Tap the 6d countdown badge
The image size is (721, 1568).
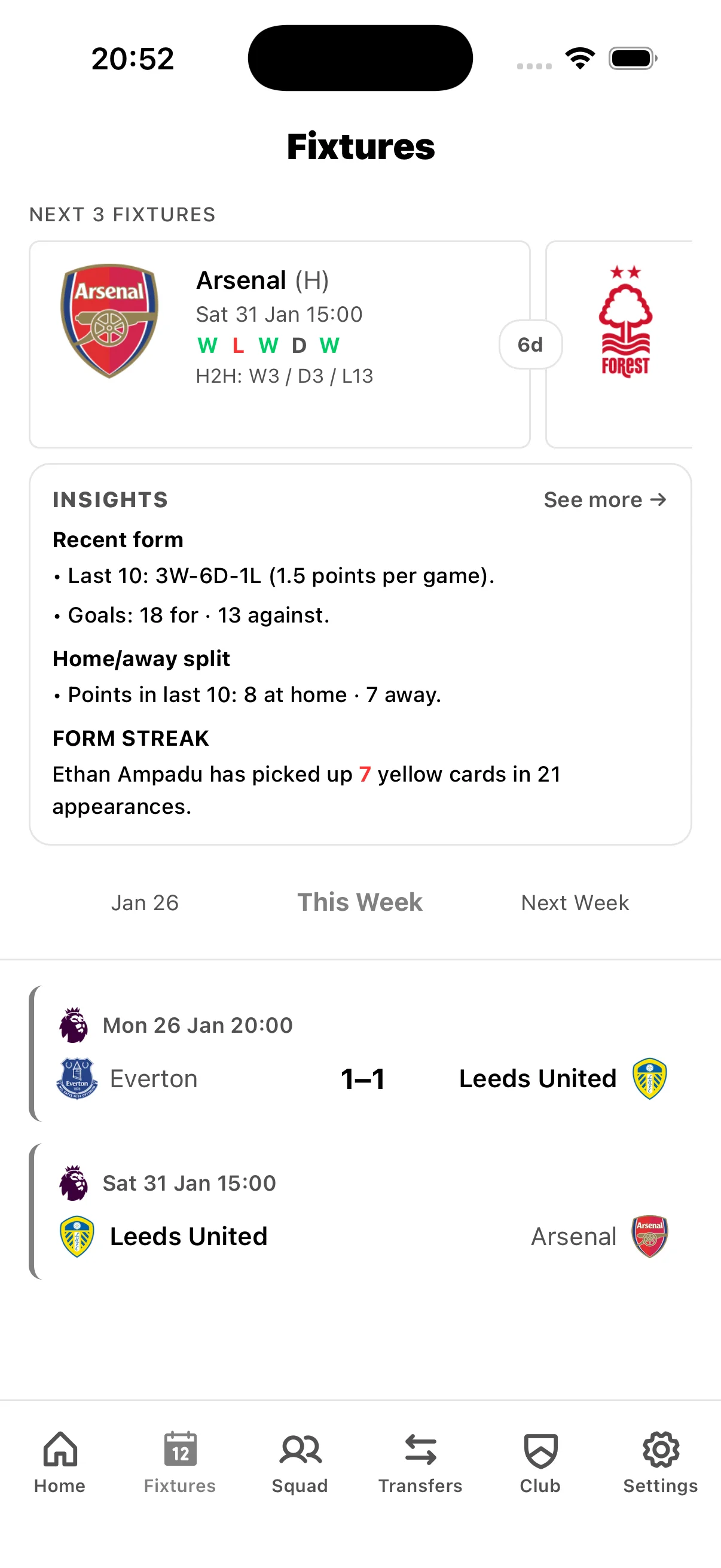click(530, 344)
